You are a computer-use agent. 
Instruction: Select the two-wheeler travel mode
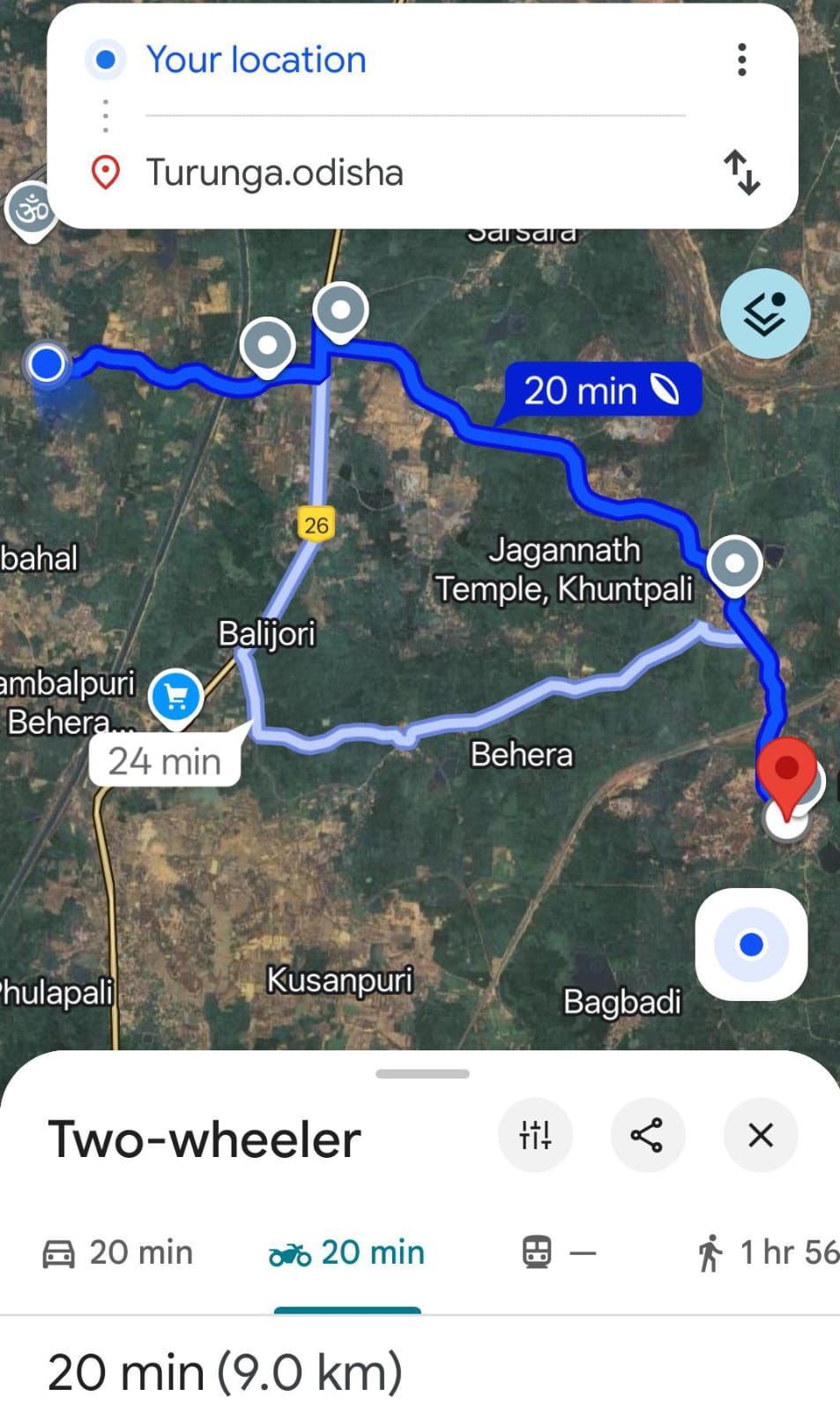tap(347, 1252)
